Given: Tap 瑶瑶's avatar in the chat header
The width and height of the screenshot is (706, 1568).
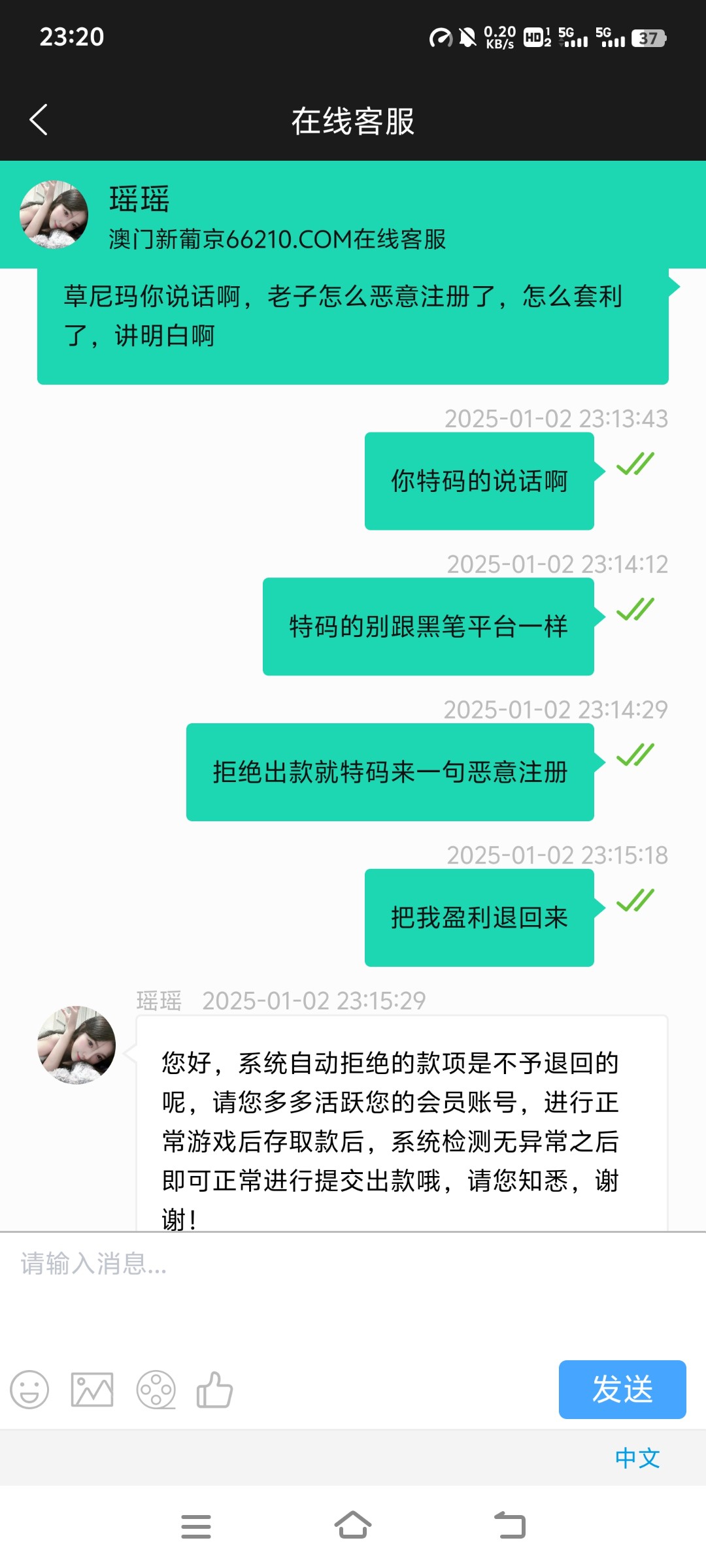Looking at the screenshot, I should (x=54, y=216).
